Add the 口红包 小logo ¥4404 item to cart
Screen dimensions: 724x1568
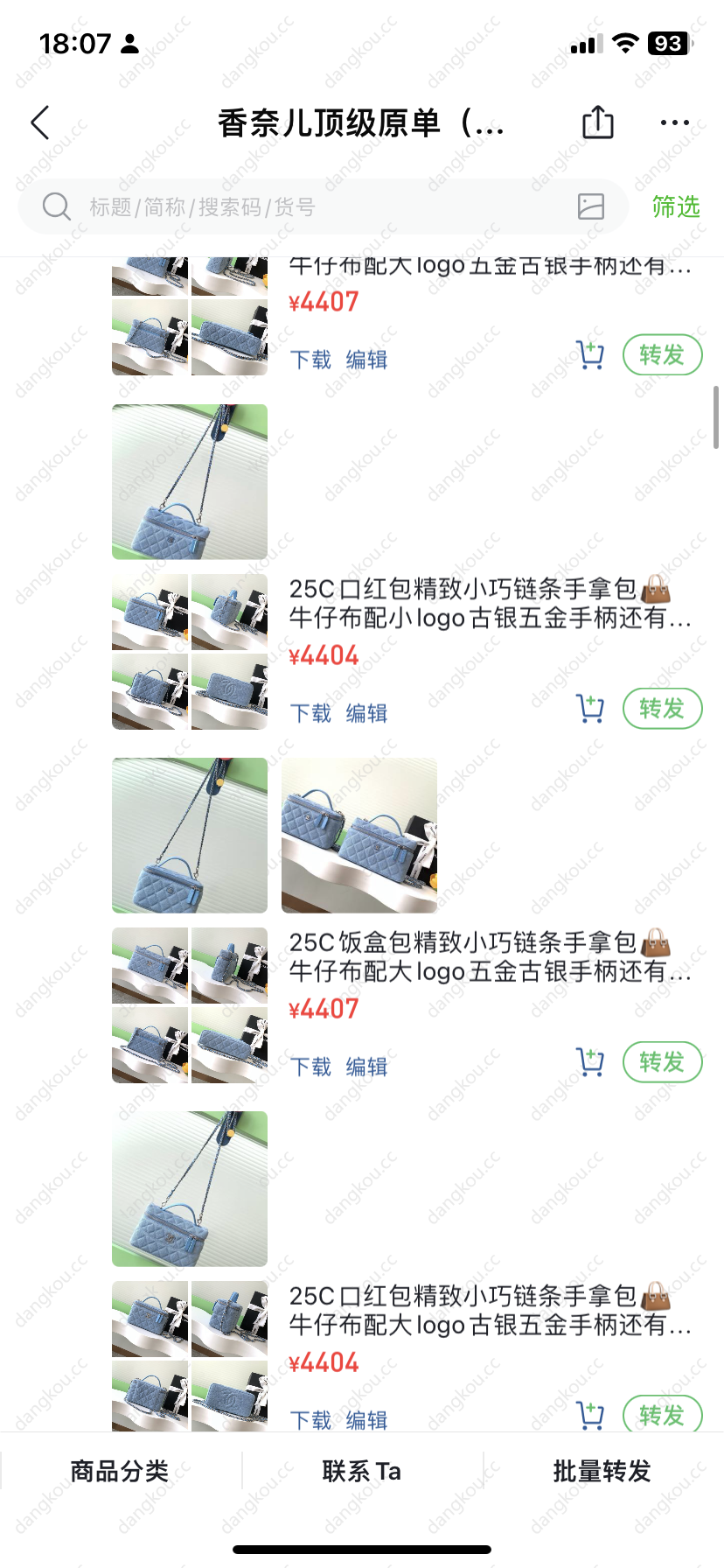(x=590, y=709)
